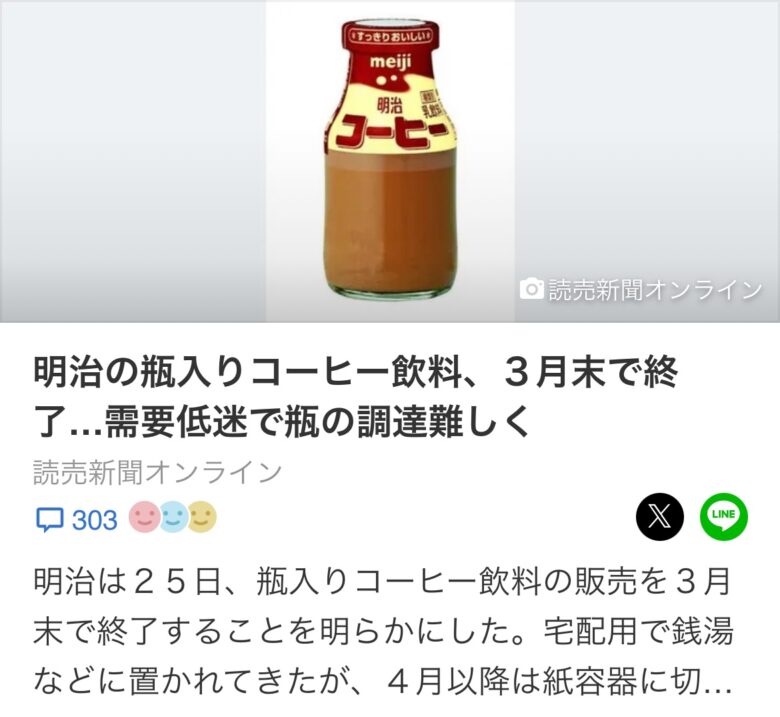Share the article via LINE
Screen dimensions: 780x717
pyautogui.click(x=723, y=517)
